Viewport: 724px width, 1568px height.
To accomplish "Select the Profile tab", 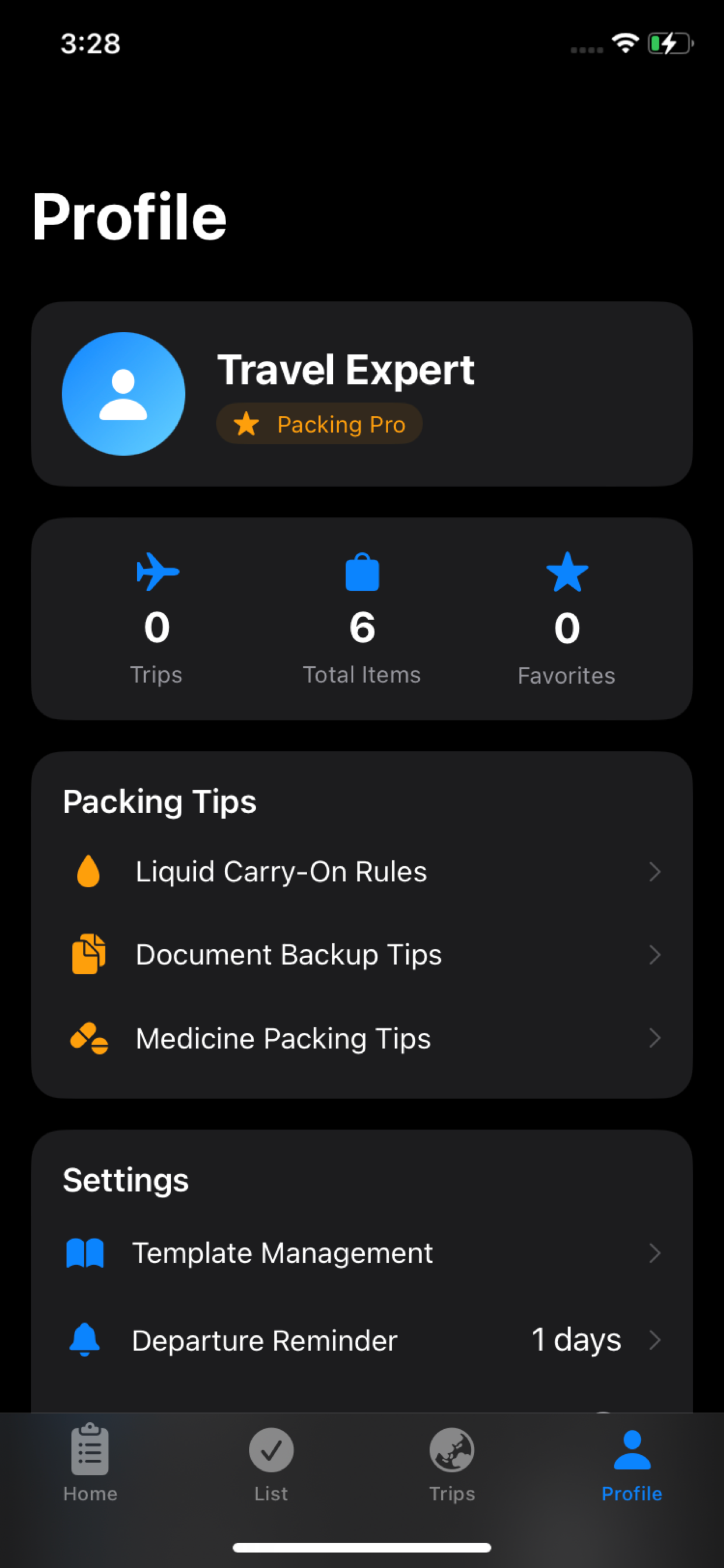I will (632, 1464).
